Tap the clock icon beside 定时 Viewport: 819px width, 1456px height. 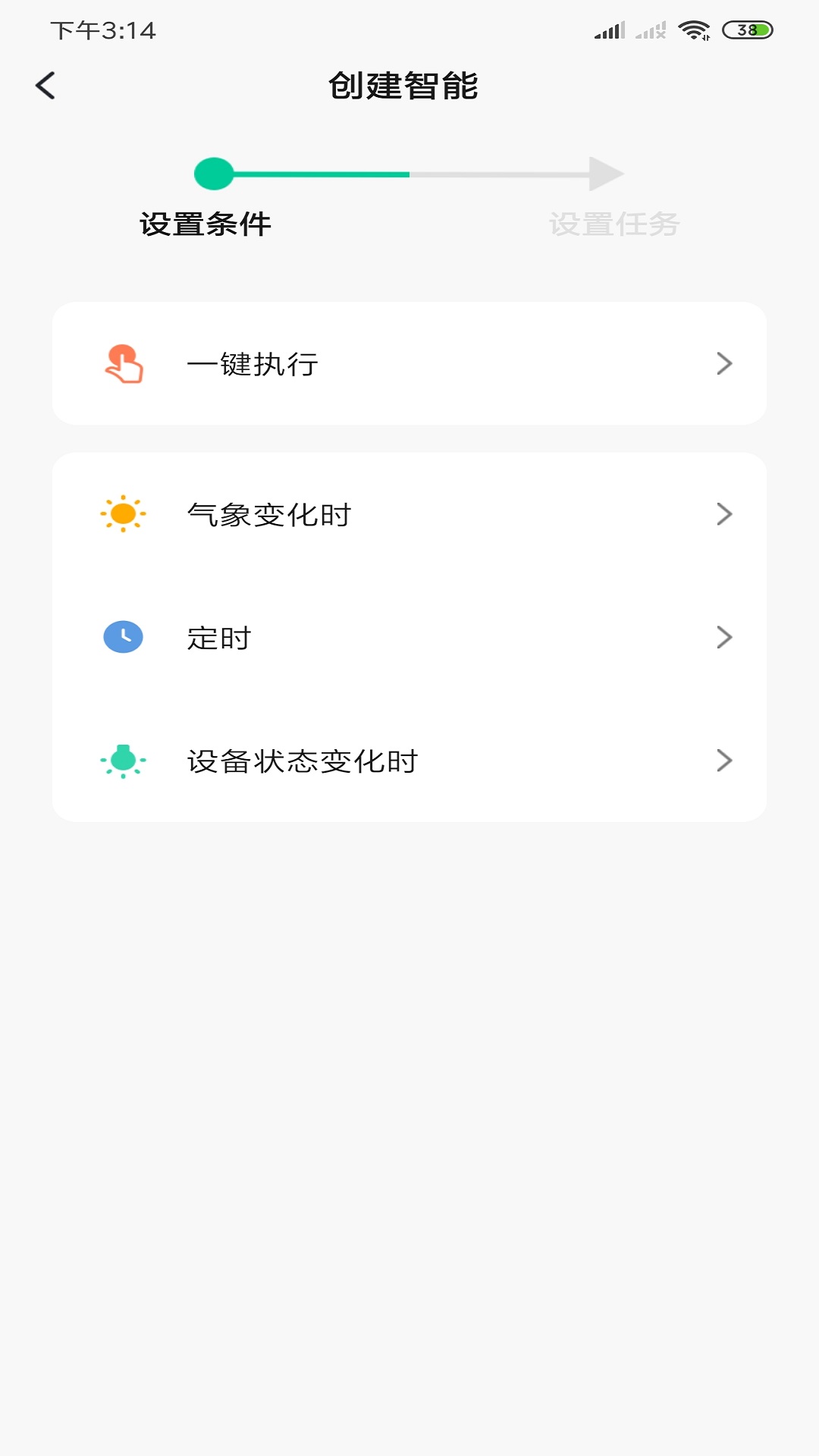(124, 638)
